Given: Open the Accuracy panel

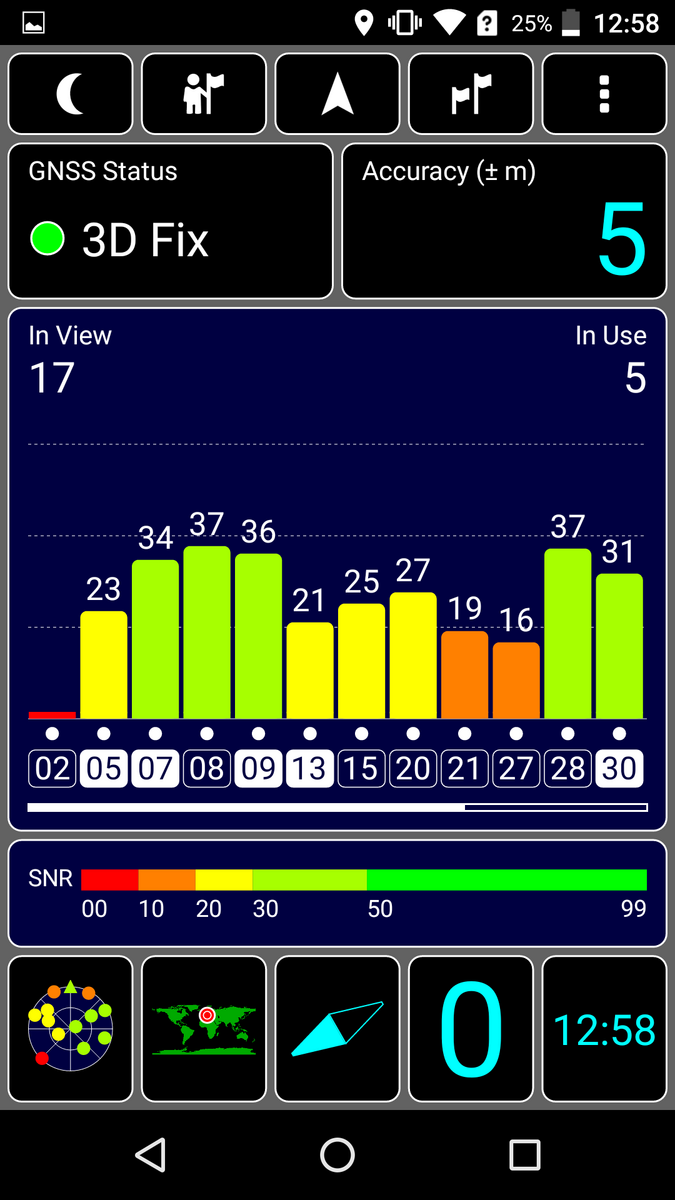Looking at the screenshot, I should click(504, 221).
